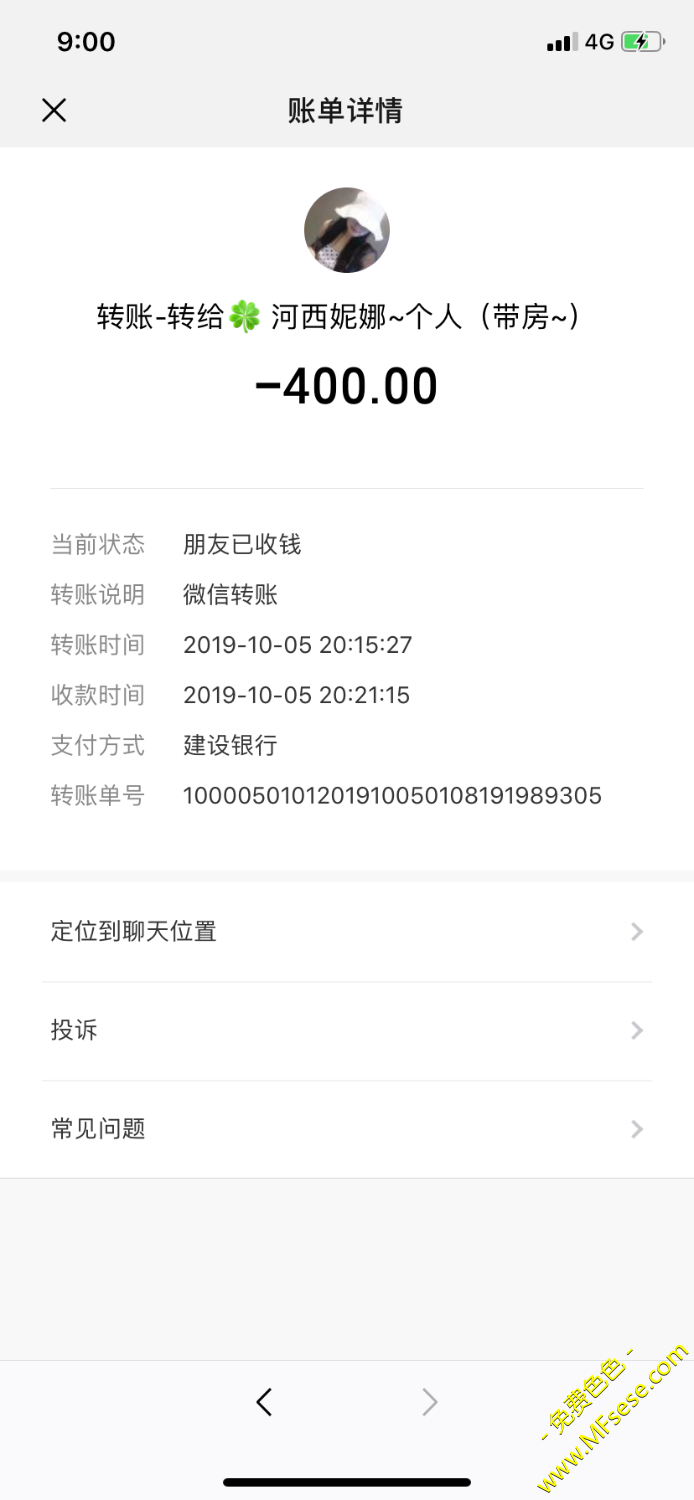The width and height of the screenshot is (694, 1500).
Task: Close the 账单详情 page
Action: (x=54, y=110)
